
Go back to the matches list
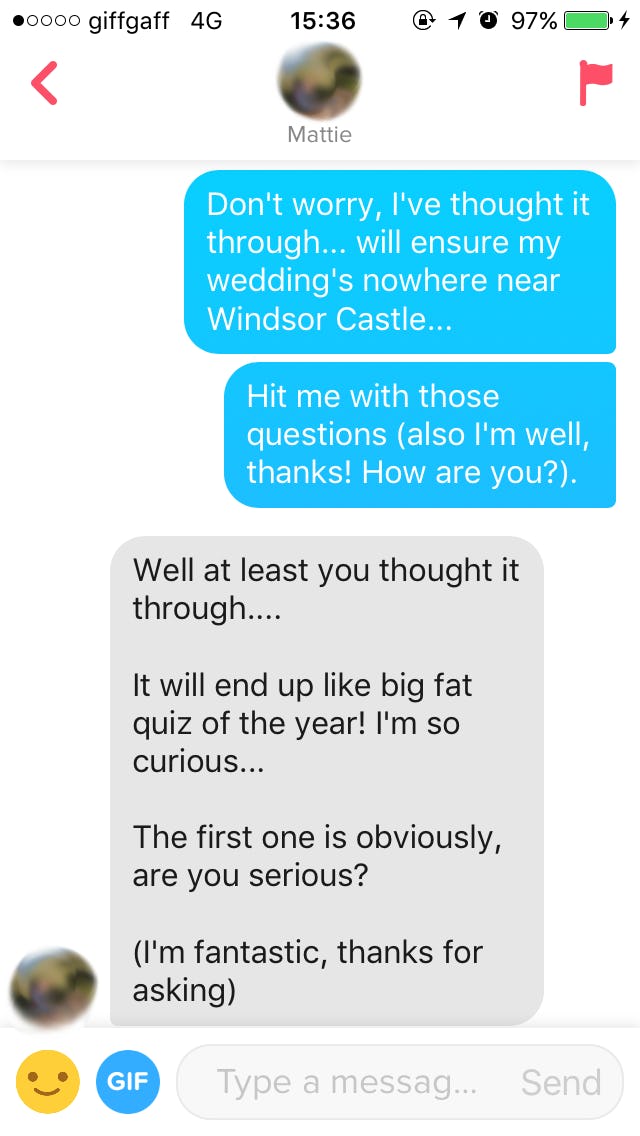tap(44, 84)
